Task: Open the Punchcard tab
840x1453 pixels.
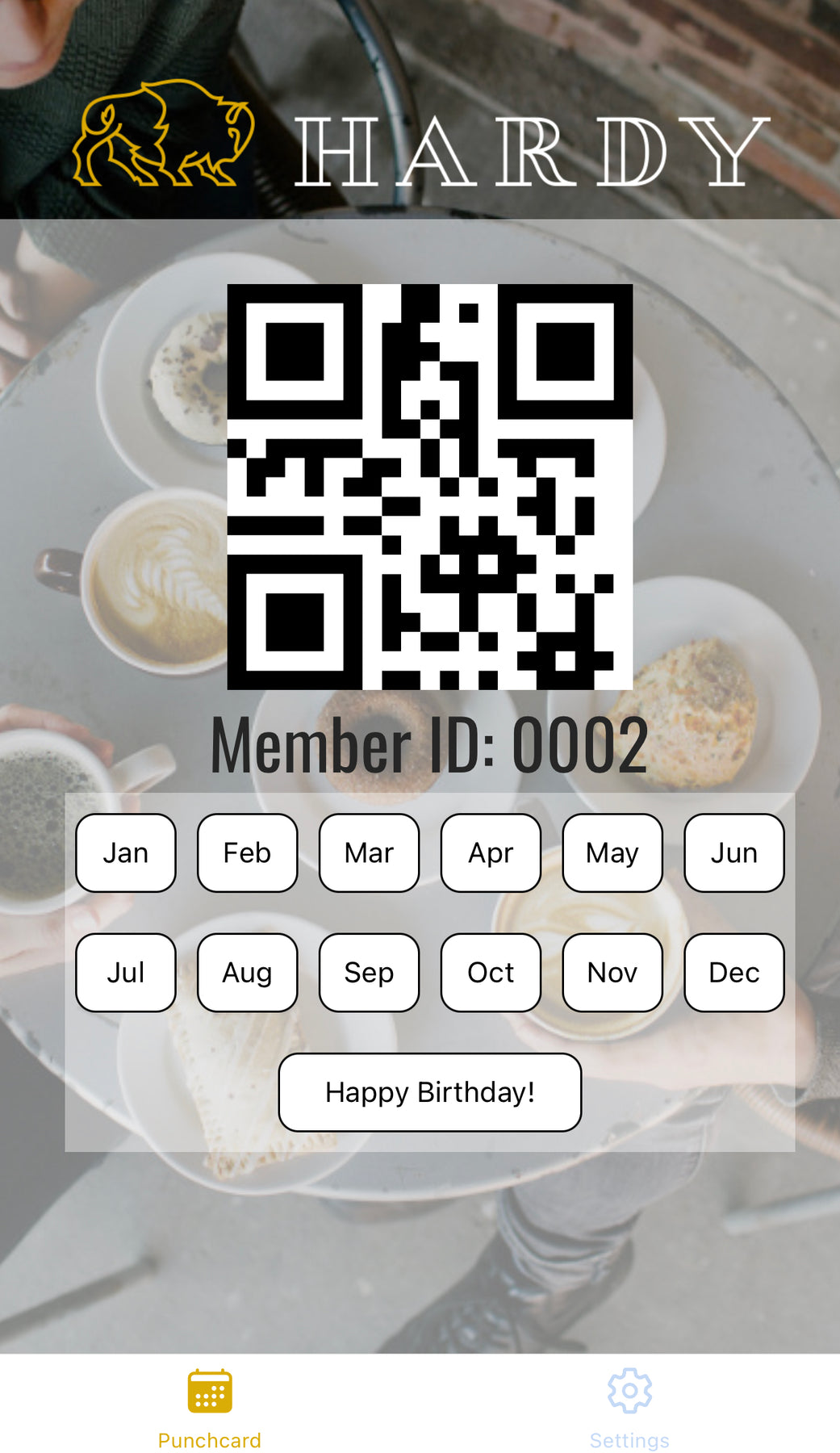Action: 210,1409
